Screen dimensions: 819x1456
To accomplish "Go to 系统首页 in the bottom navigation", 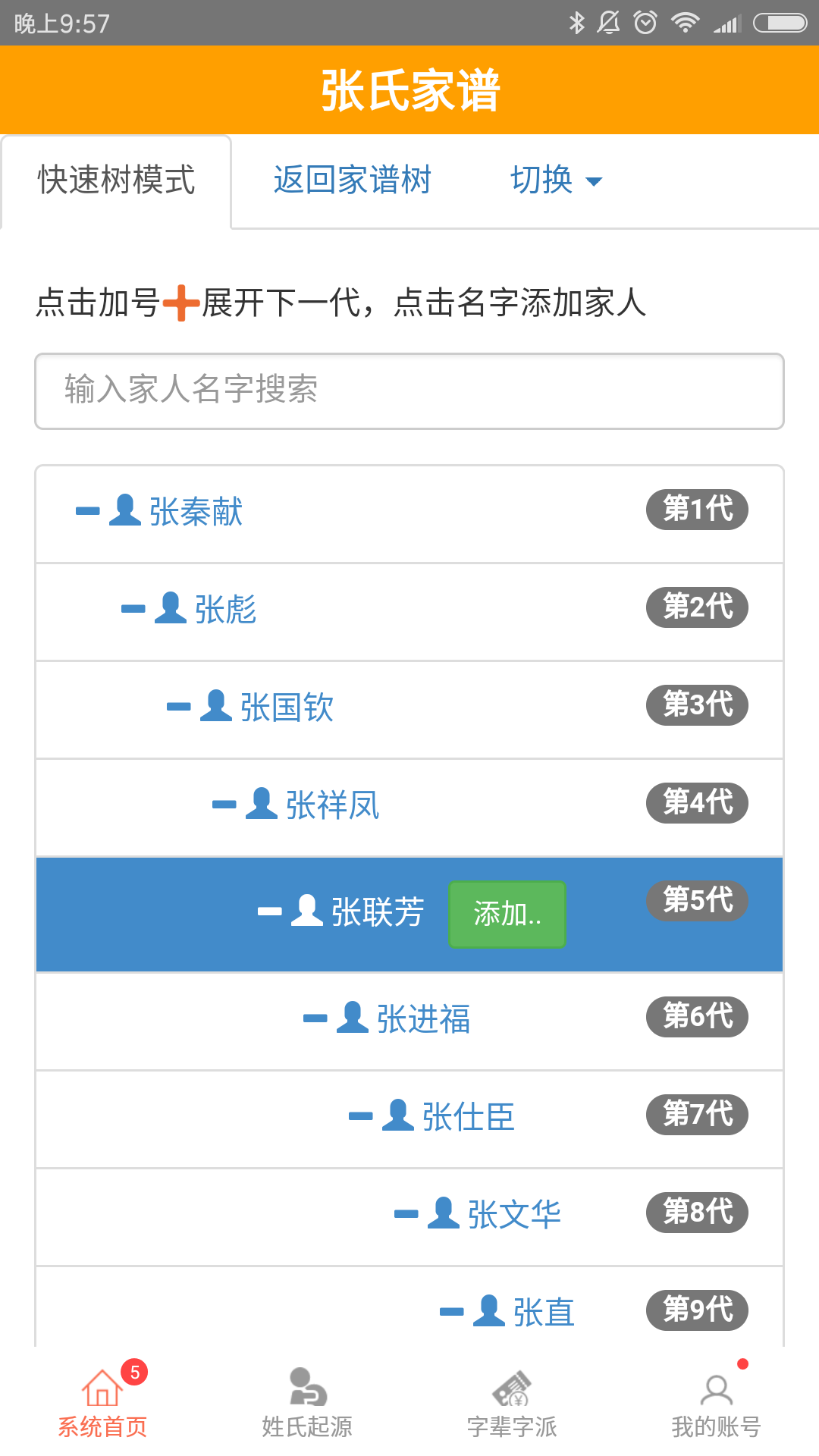I will click(102, 1403).
